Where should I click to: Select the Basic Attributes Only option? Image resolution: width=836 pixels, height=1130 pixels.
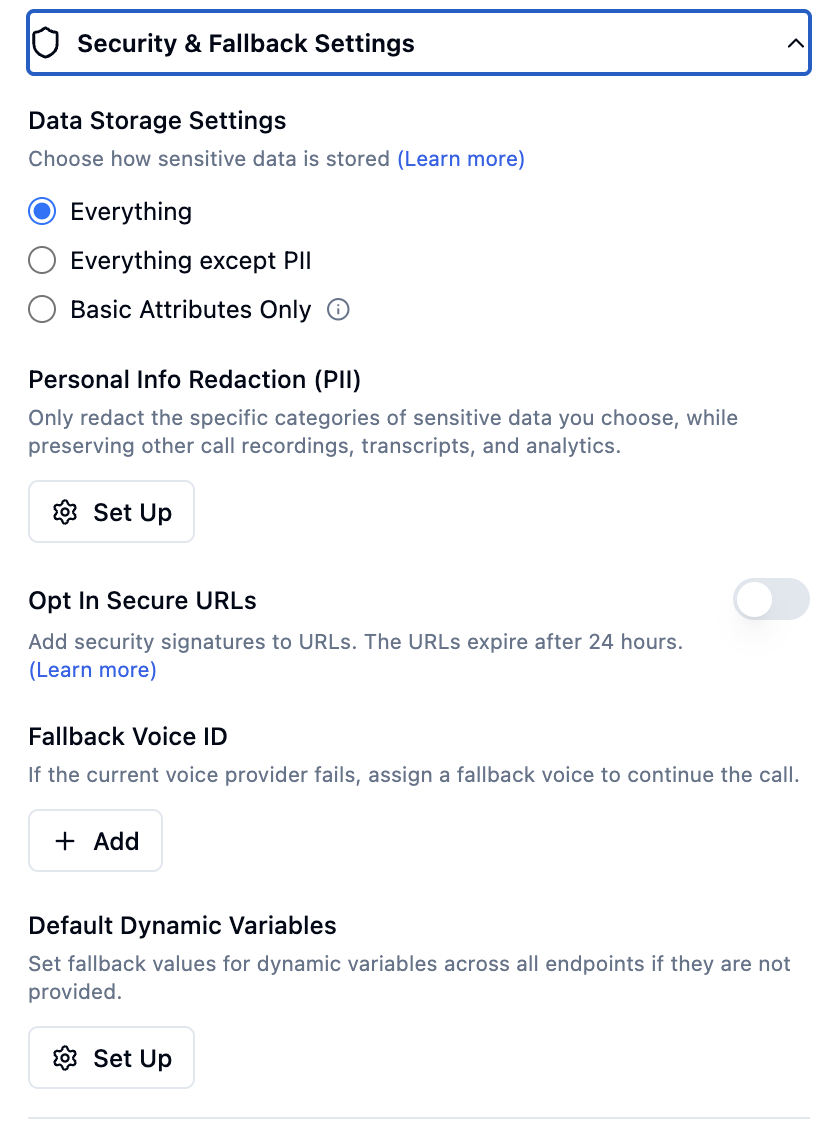(x=42, y=309)
